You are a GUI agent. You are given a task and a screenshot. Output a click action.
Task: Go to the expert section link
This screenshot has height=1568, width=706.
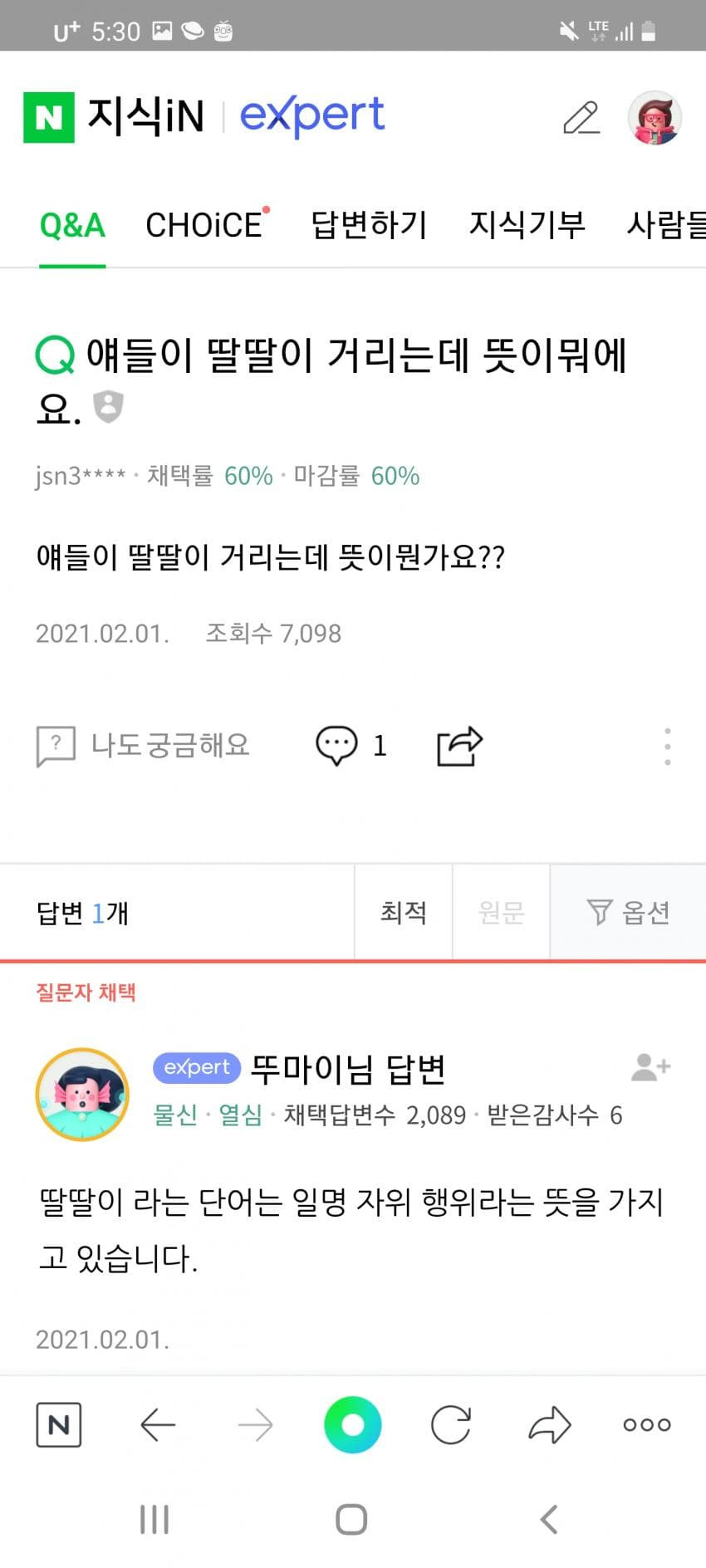pos(312,115)
